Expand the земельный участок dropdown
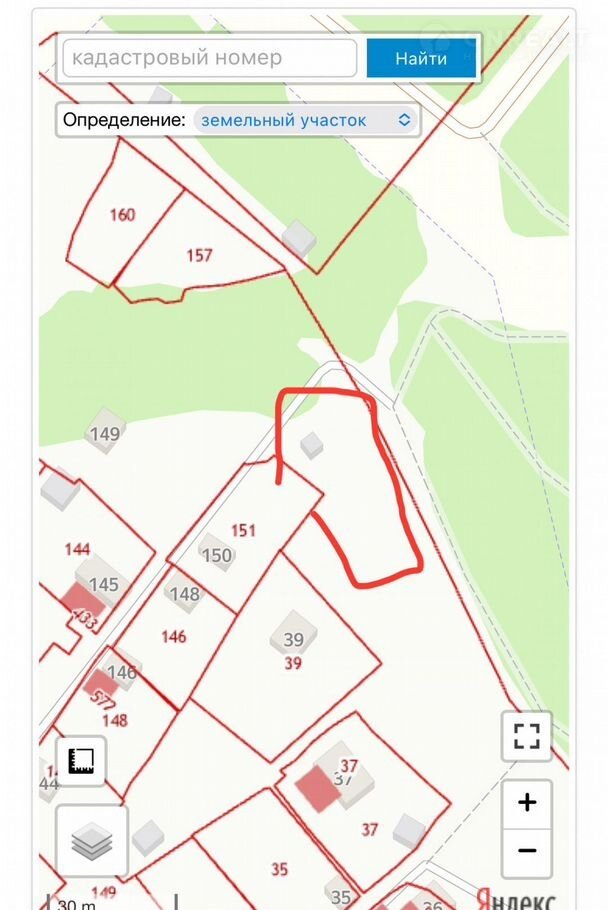Image resolution: width=608 pixels, height=910 pixels. click(305, 120)
